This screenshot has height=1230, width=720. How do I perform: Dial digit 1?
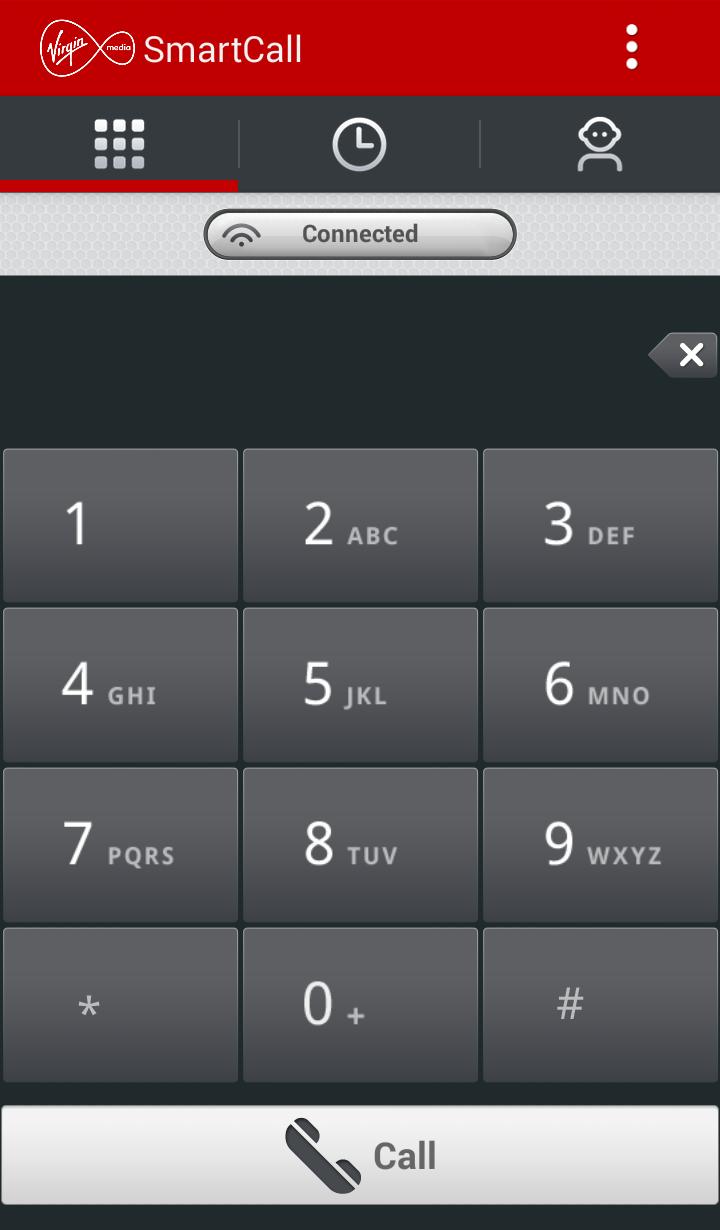coord(120,525)
